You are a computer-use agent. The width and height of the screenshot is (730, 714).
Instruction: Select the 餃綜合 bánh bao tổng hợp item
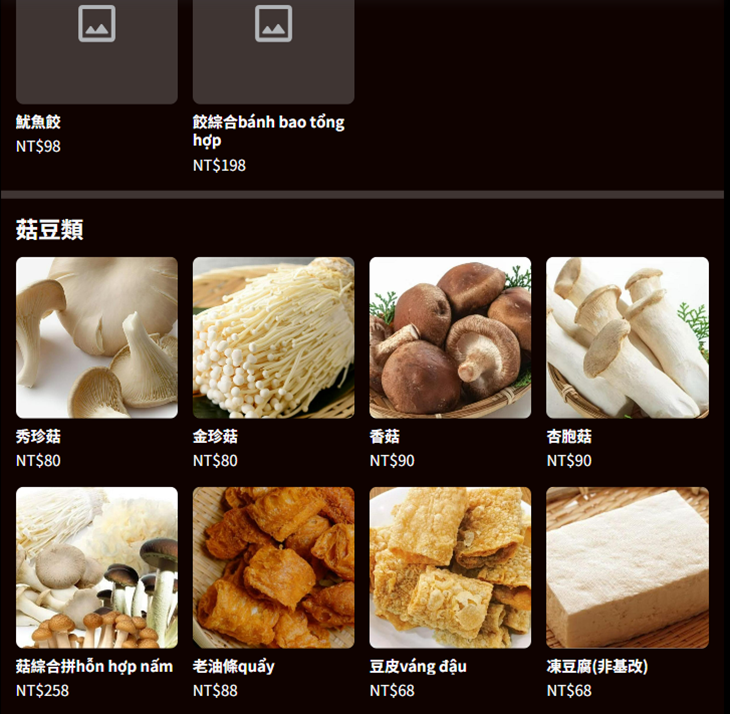point(273,60)
